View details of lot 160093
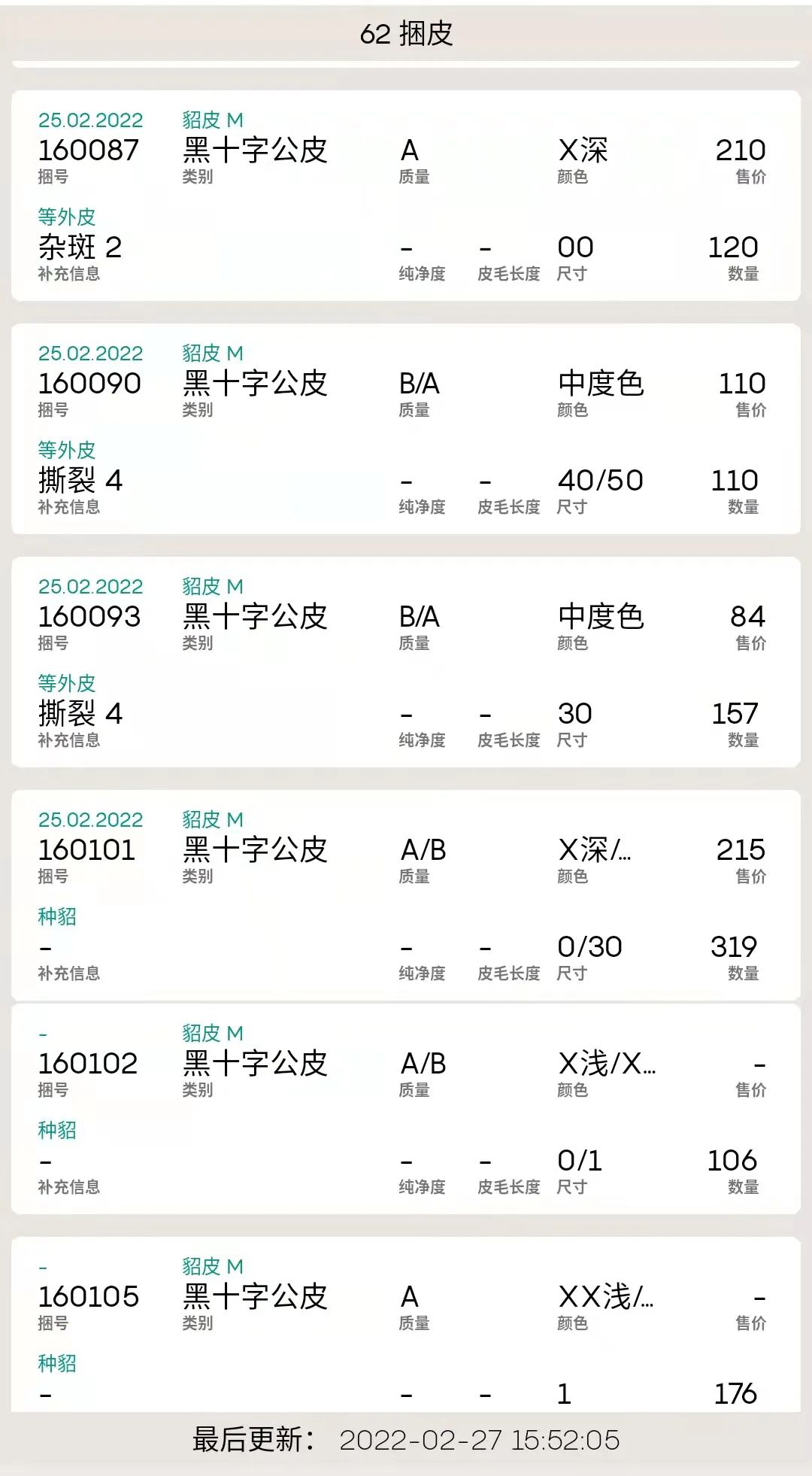The height and width of the screenshot is (1476, 812). (406, 662)
